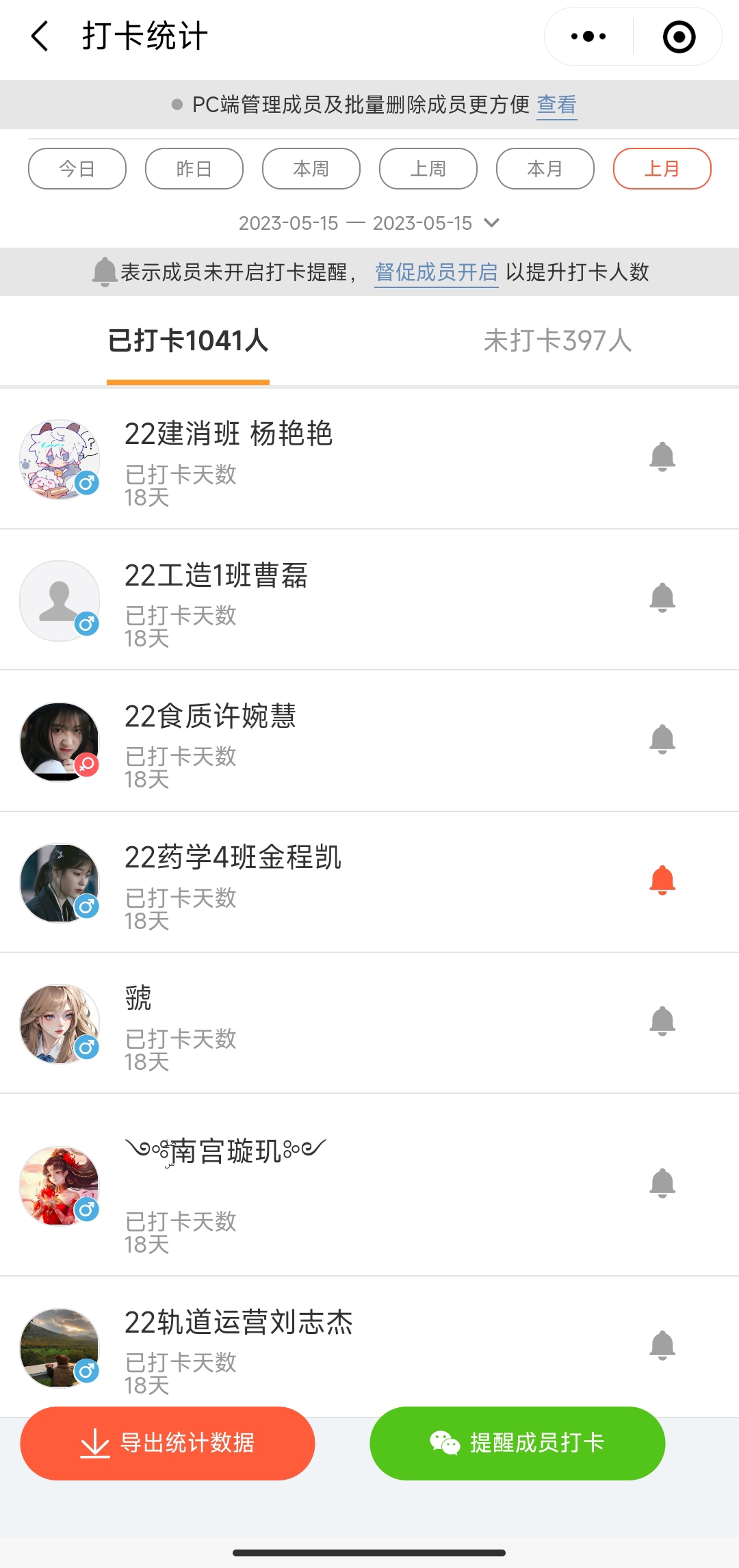The image size is (739, 1568).
Task: Filter statistics by 本周
Action: (x=311, y=168)
